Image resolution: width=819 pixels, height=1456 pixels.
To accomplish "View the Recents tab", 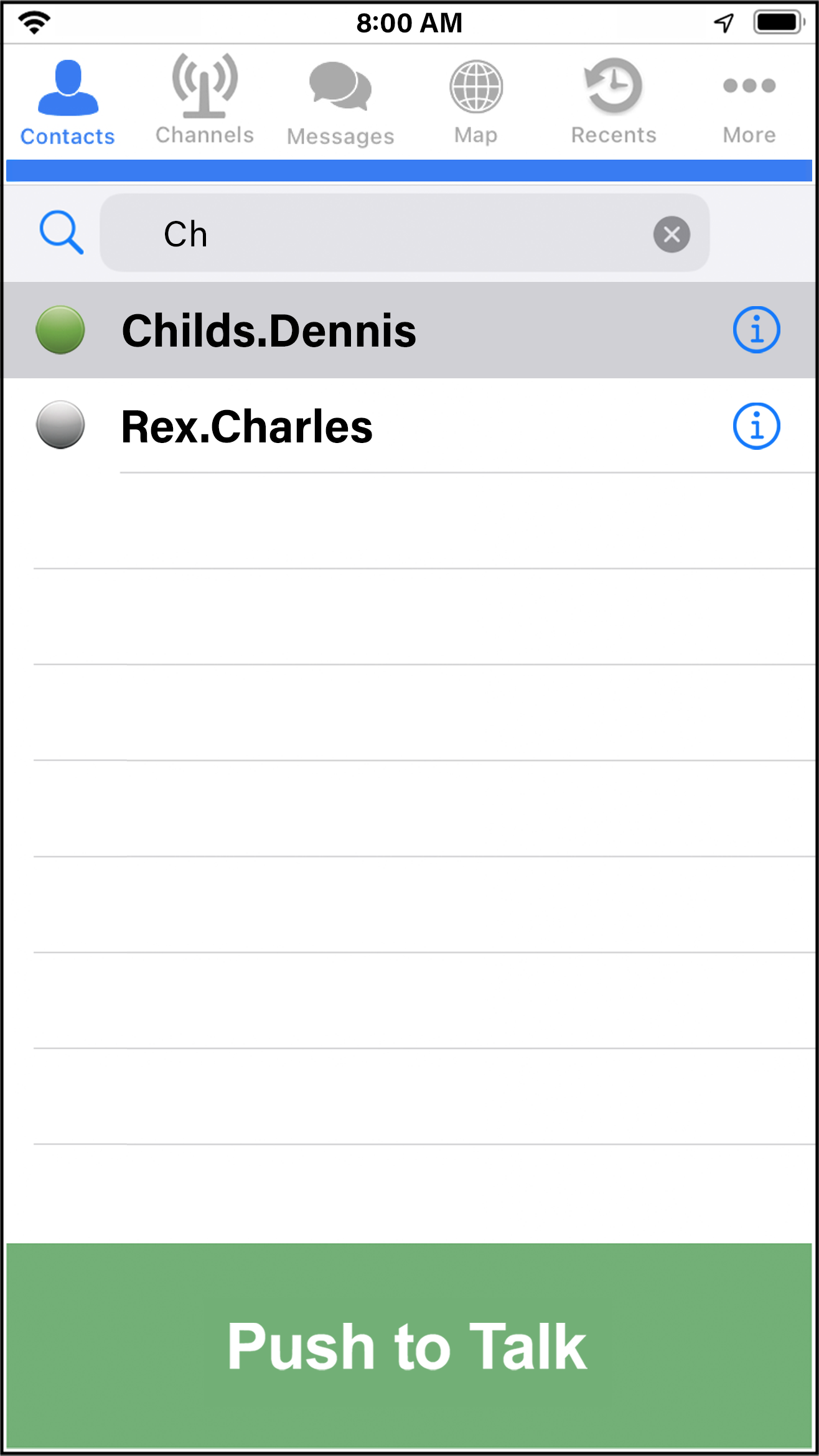I will click(614, 101).
